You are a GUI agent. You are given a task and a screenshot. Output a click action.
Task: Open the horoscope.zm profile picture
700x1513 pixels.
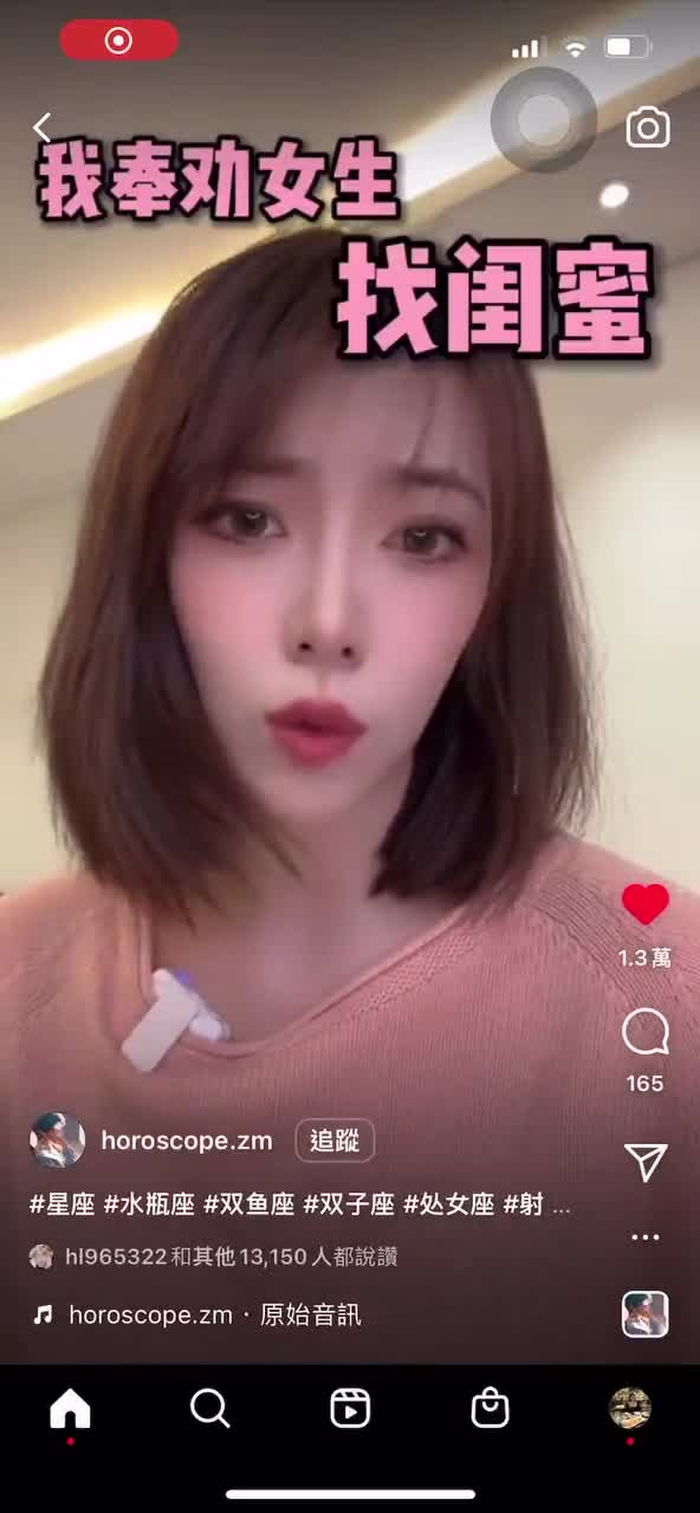click(57, 1140)
